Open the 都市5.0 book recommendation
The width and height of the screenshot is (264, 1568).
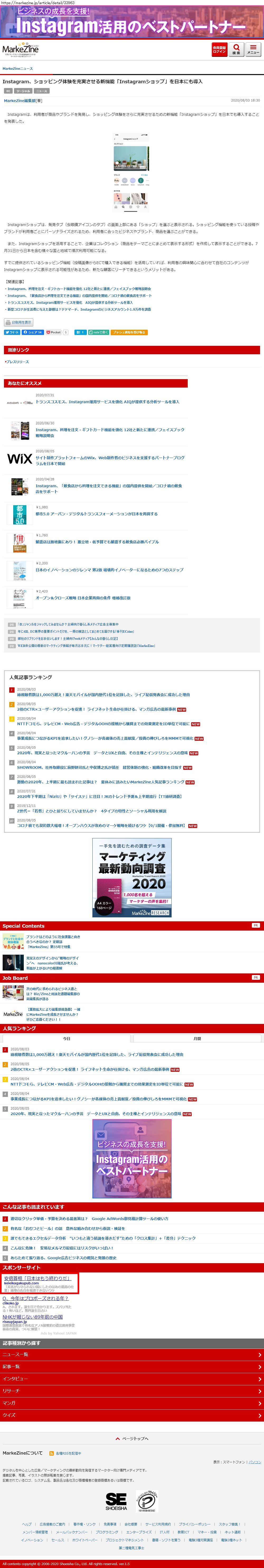[96, 514]
